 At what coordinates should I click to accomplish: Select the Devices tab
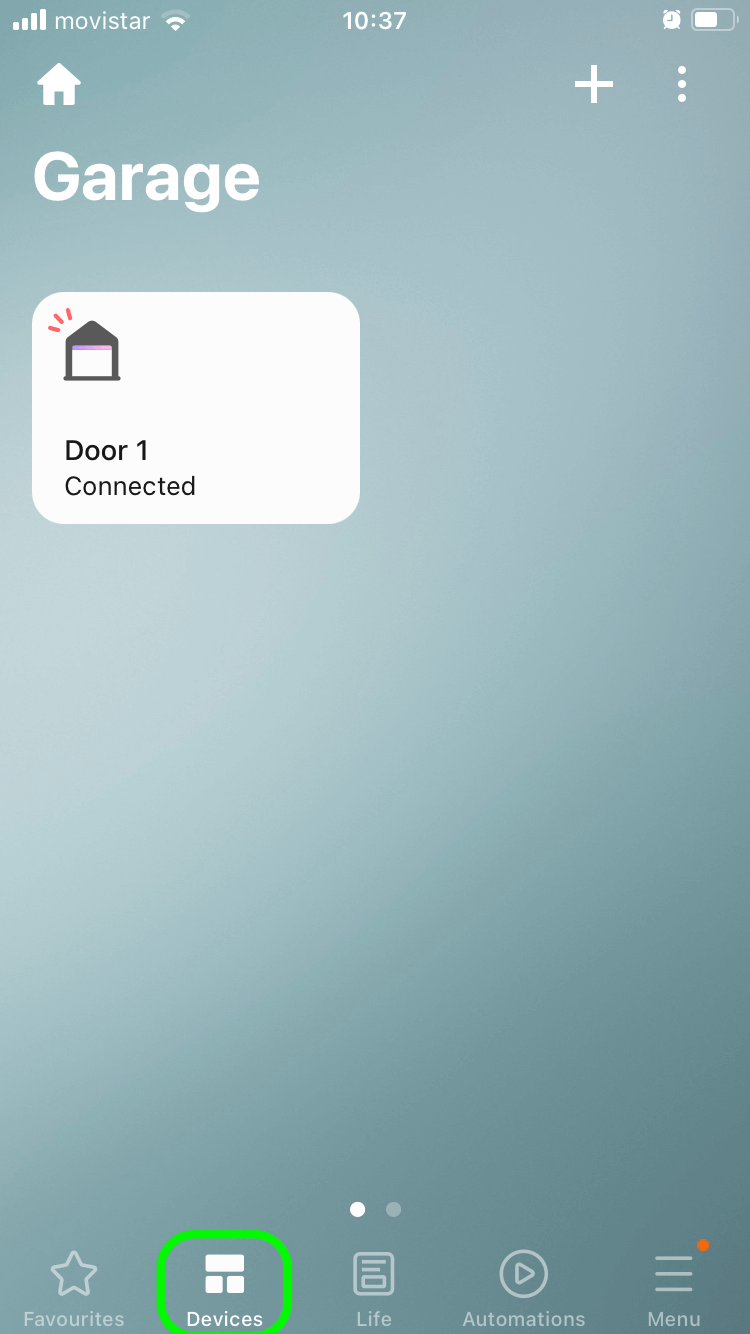pos(225,1289)
